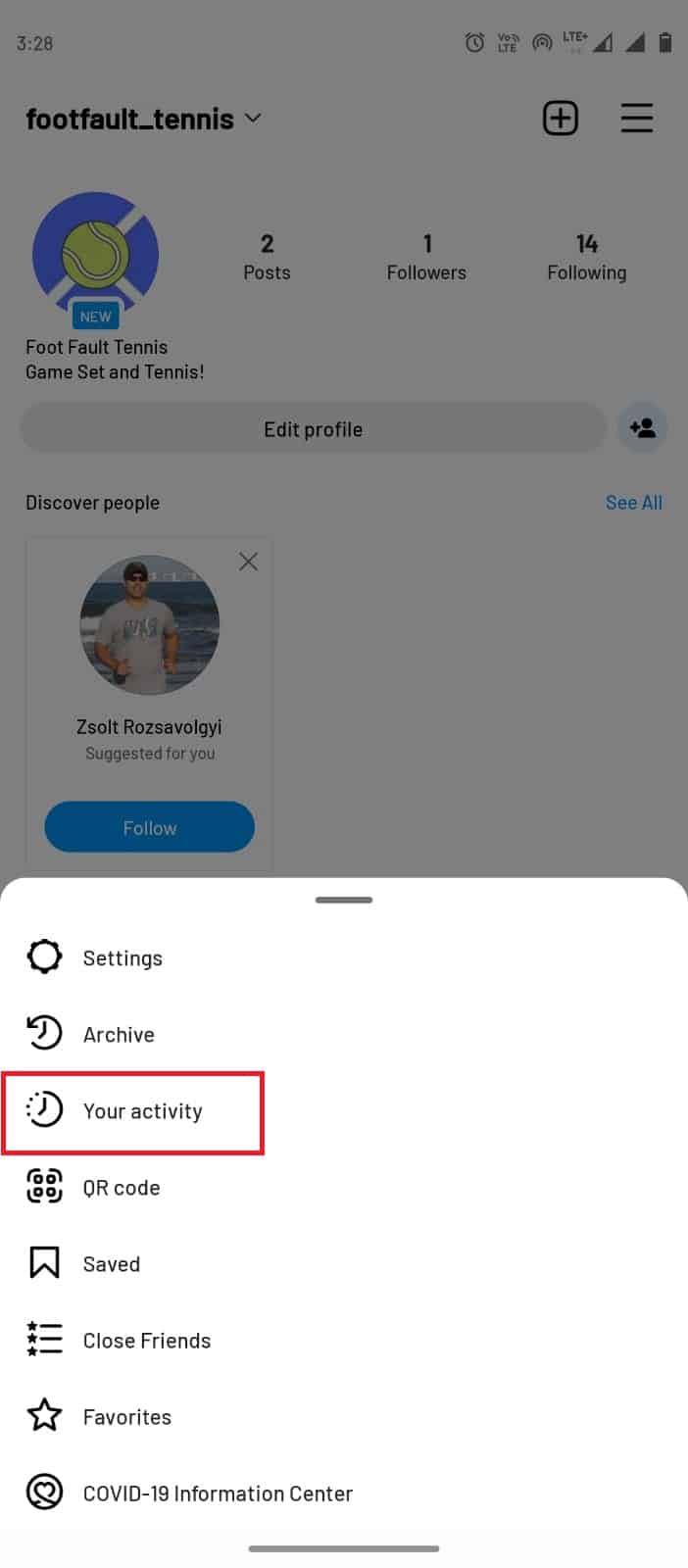Expand the footfault_tennis account switcher

click(144, 119)
